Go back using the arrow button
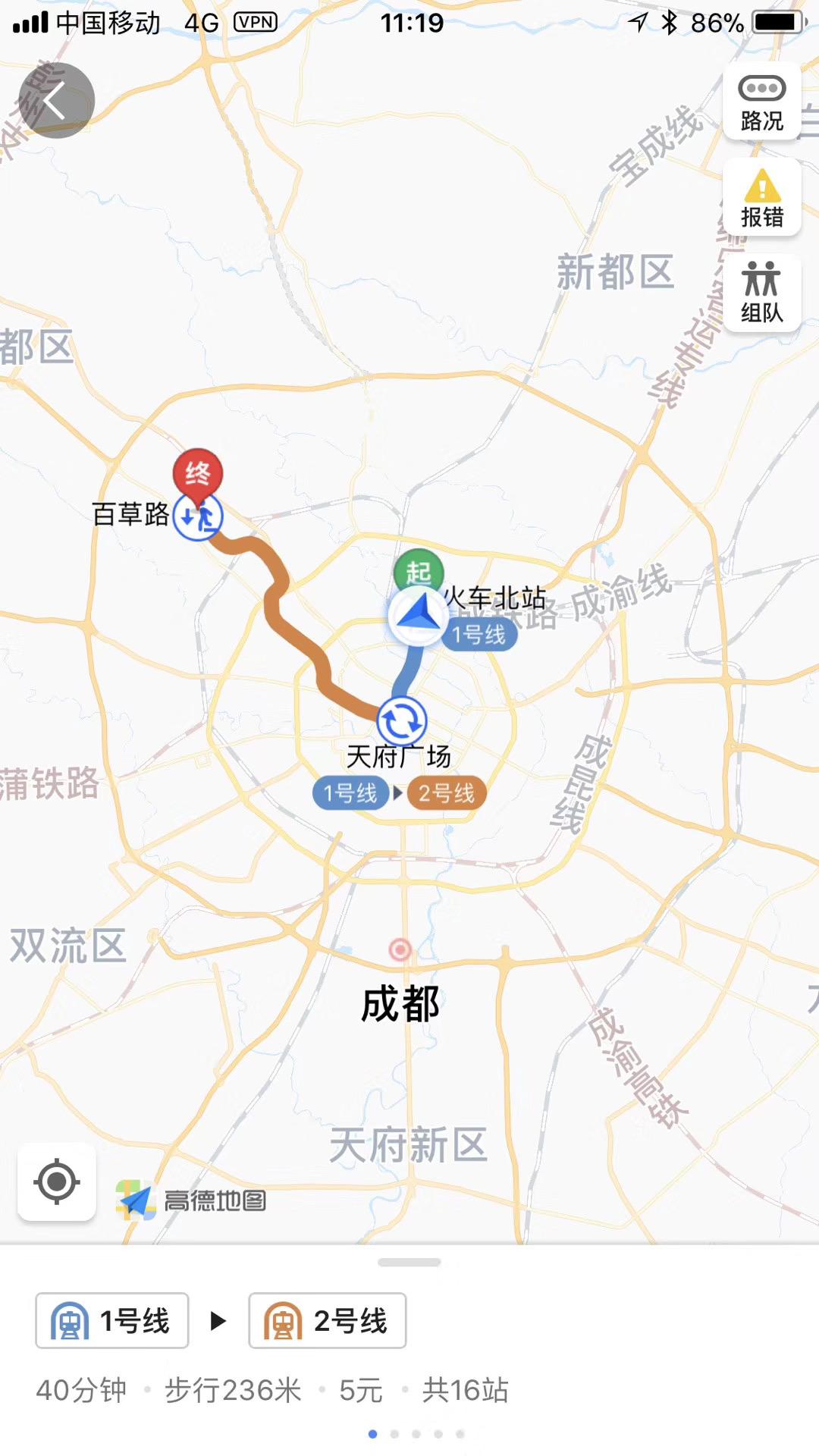 [56, 100]
